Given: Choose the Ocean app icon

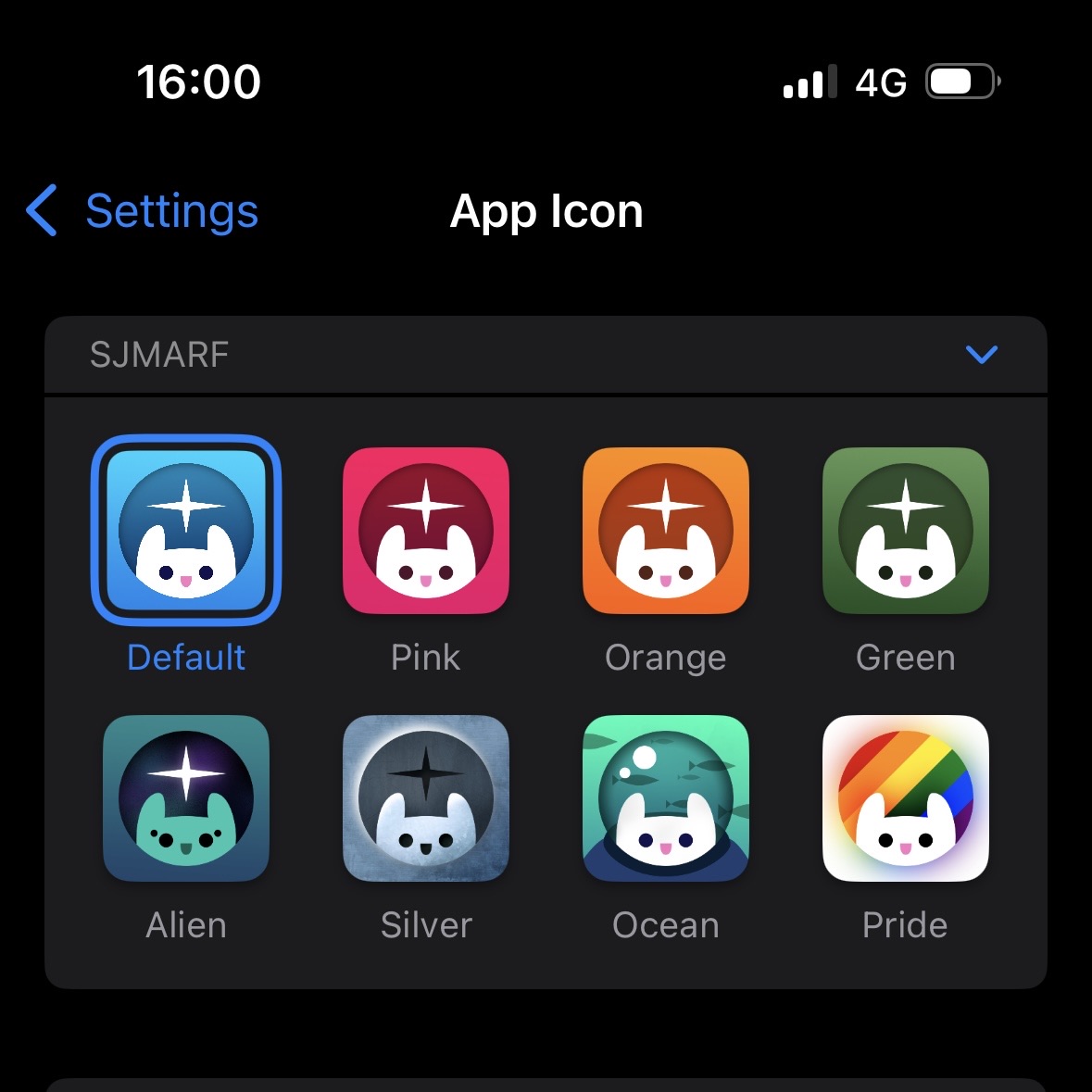Looking at the screenshot, I should pos(665,798).
